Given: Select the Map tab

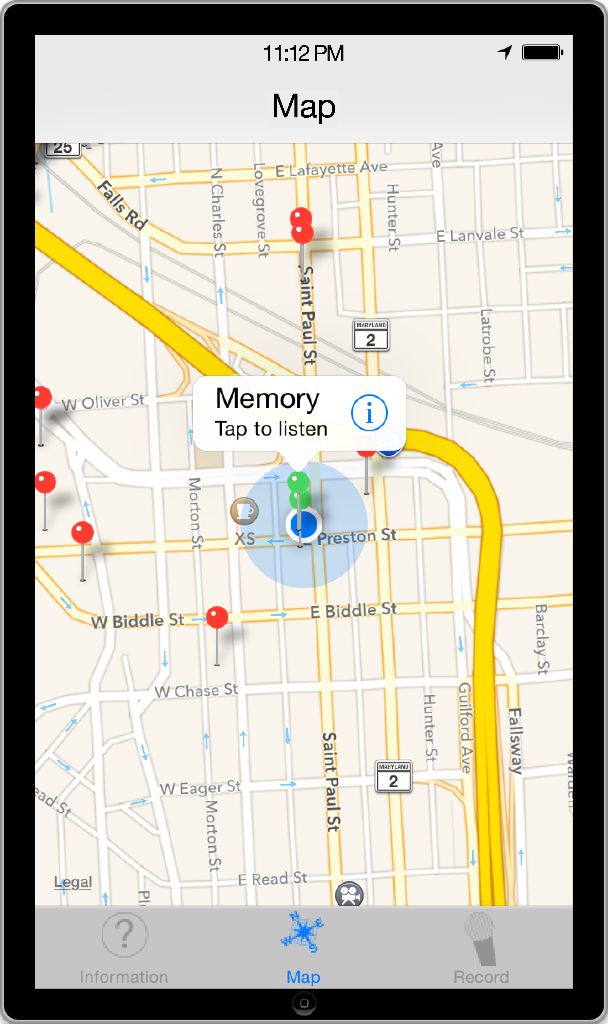Looking at the screenshot, I should click(x=302, y=948).
